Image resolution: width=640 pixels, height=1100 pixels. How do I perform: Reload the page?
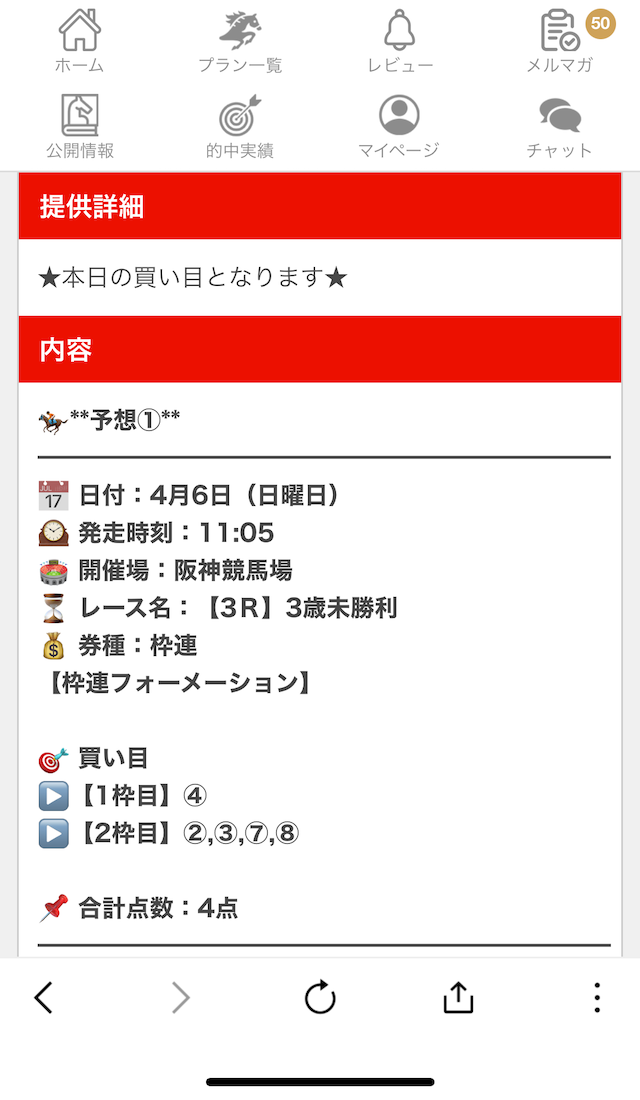320,997
